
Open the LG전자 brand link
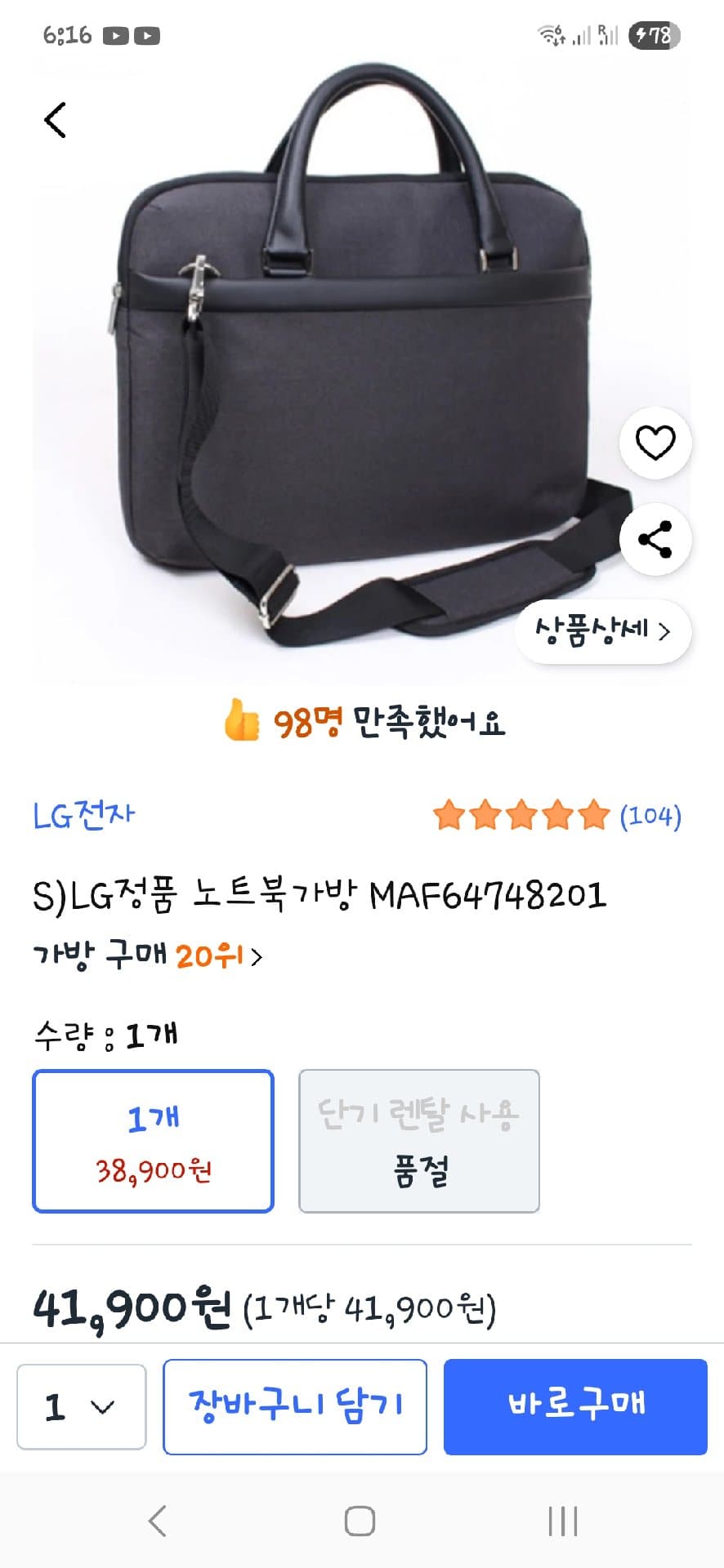(x=83, y=815)
